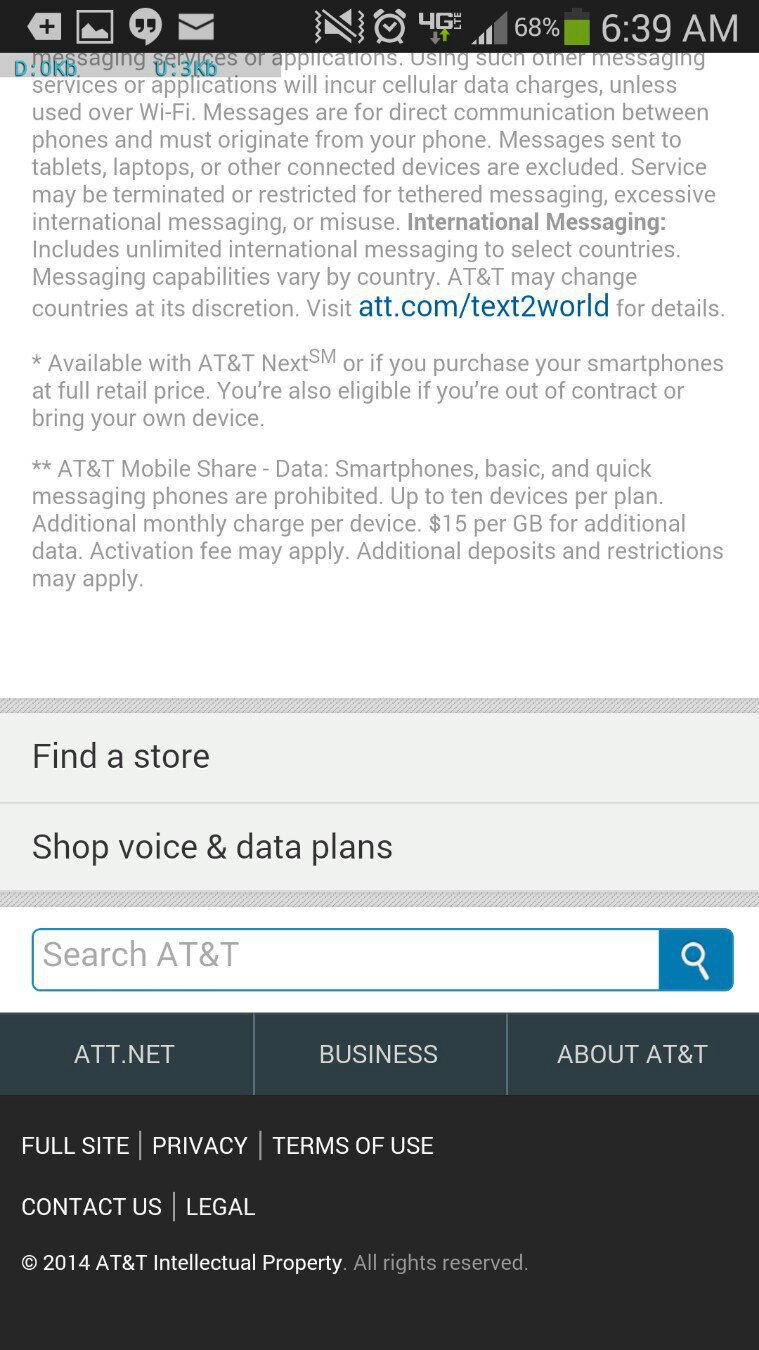759x1350 pixels.
Task: Open the Legal link
Action: pyautogui.click(x=220, y=1207)
